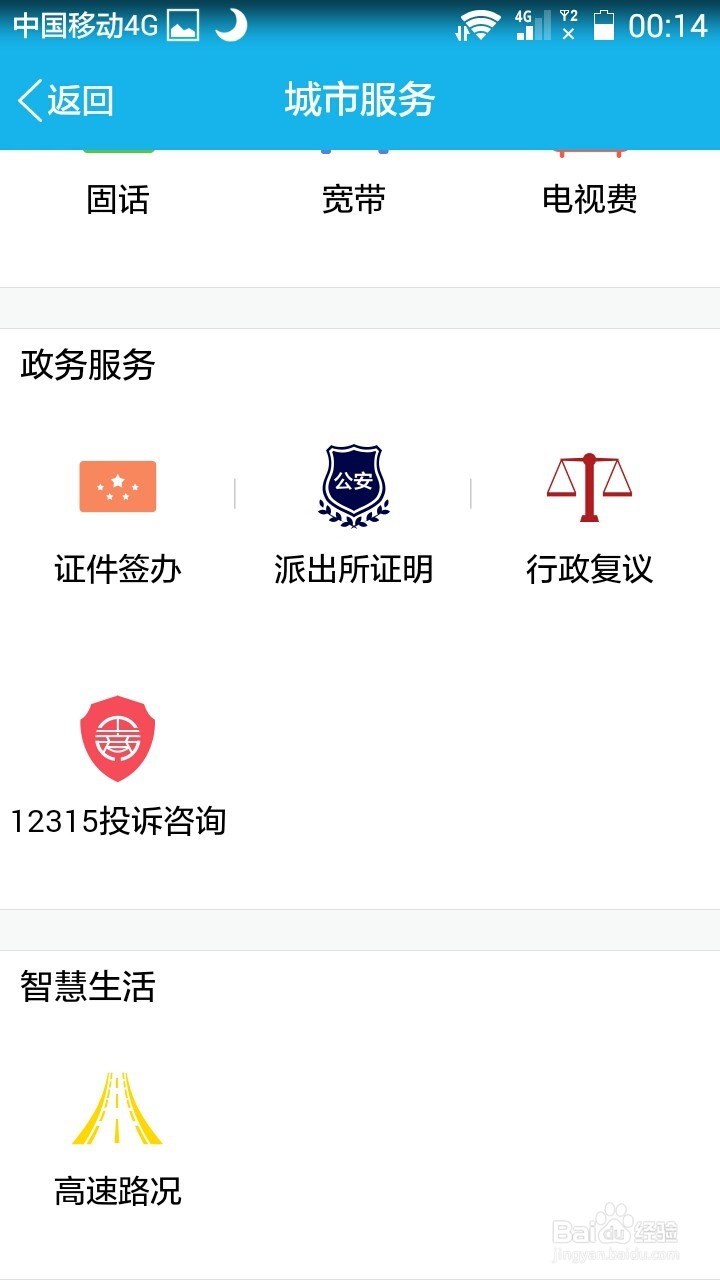Go back using 返回 button
The height and width of the screenshot is (1280, 720).
[x=66, y=101]
